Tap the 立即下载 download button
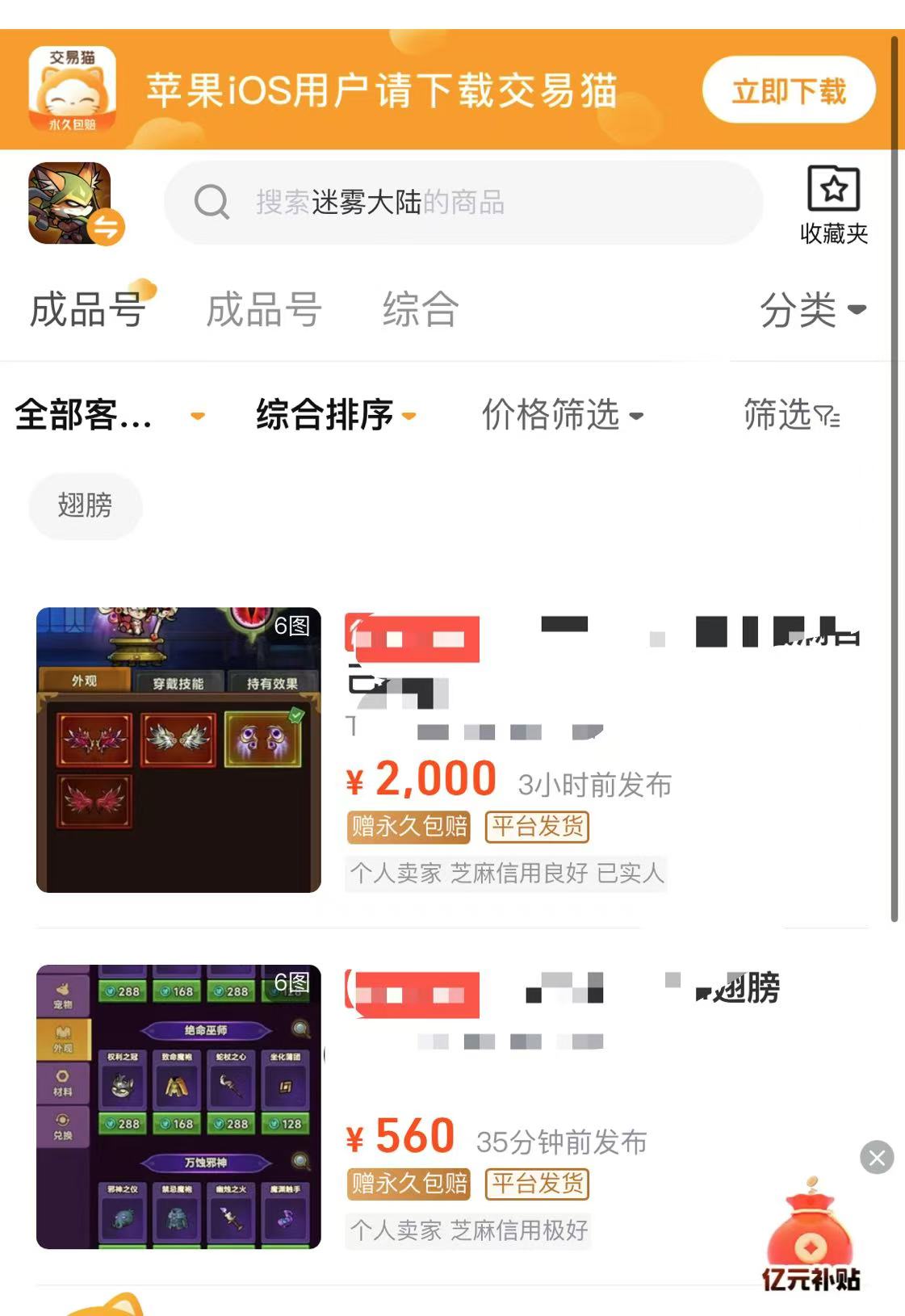This screenshot has width=905, height=1316. click(788, 90)
